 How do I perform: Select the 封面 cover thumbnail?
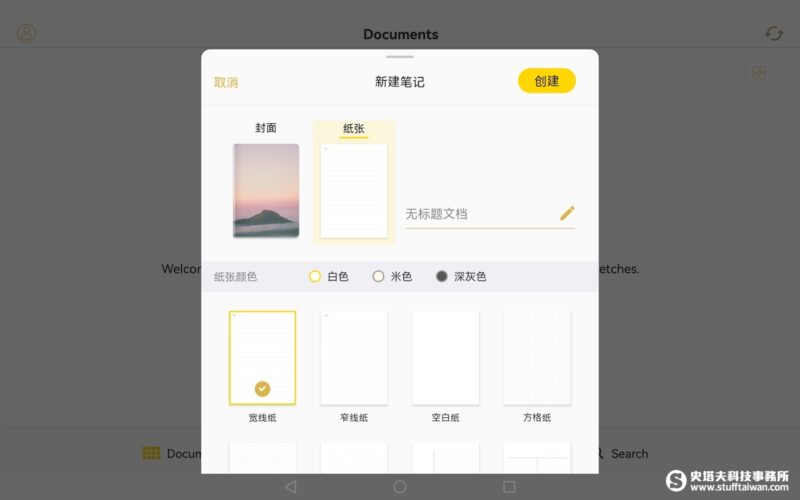(266, 190)
